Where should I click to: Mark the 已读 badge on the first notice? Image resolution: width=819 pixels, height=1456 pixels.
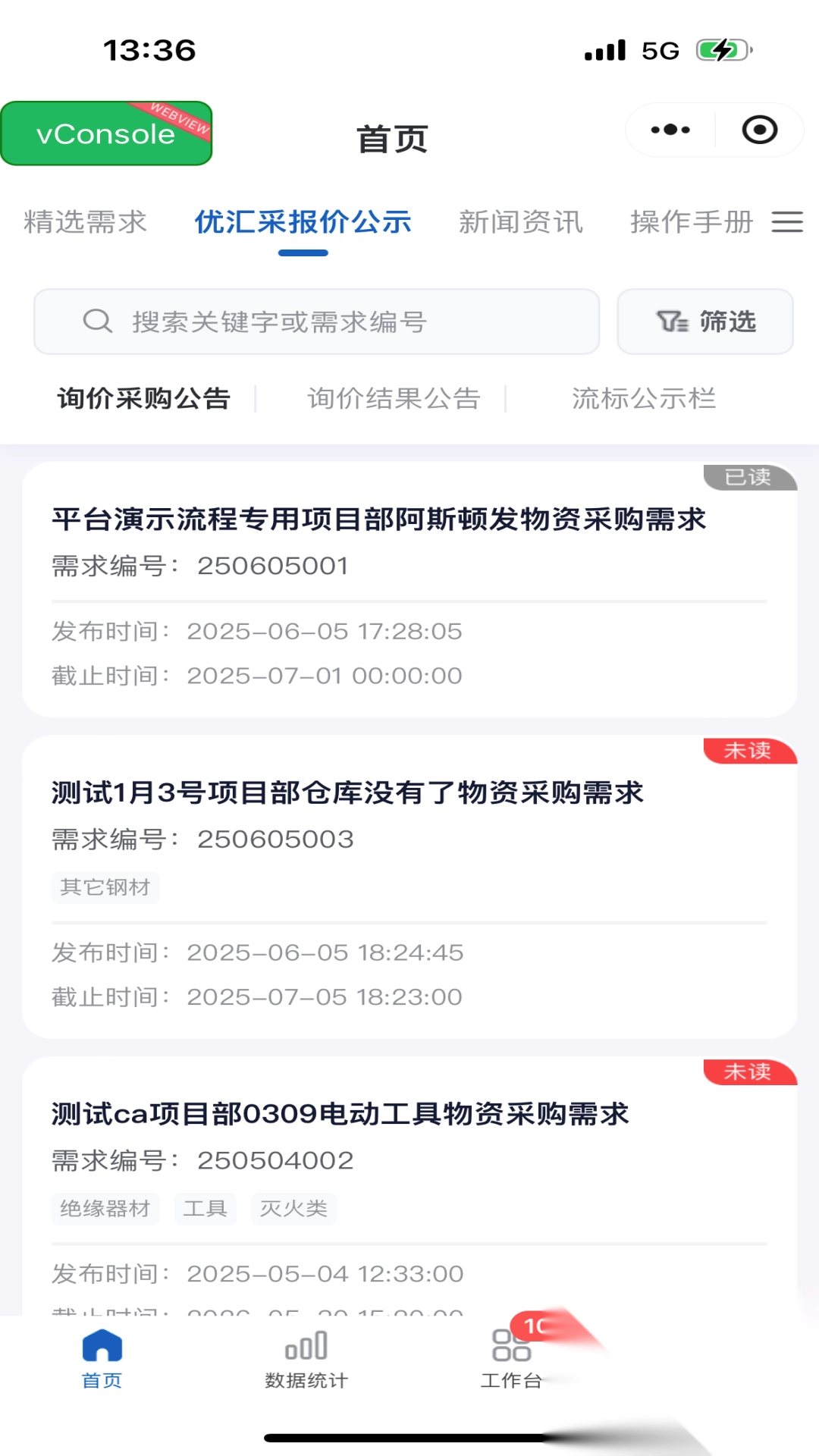point(749,478)
